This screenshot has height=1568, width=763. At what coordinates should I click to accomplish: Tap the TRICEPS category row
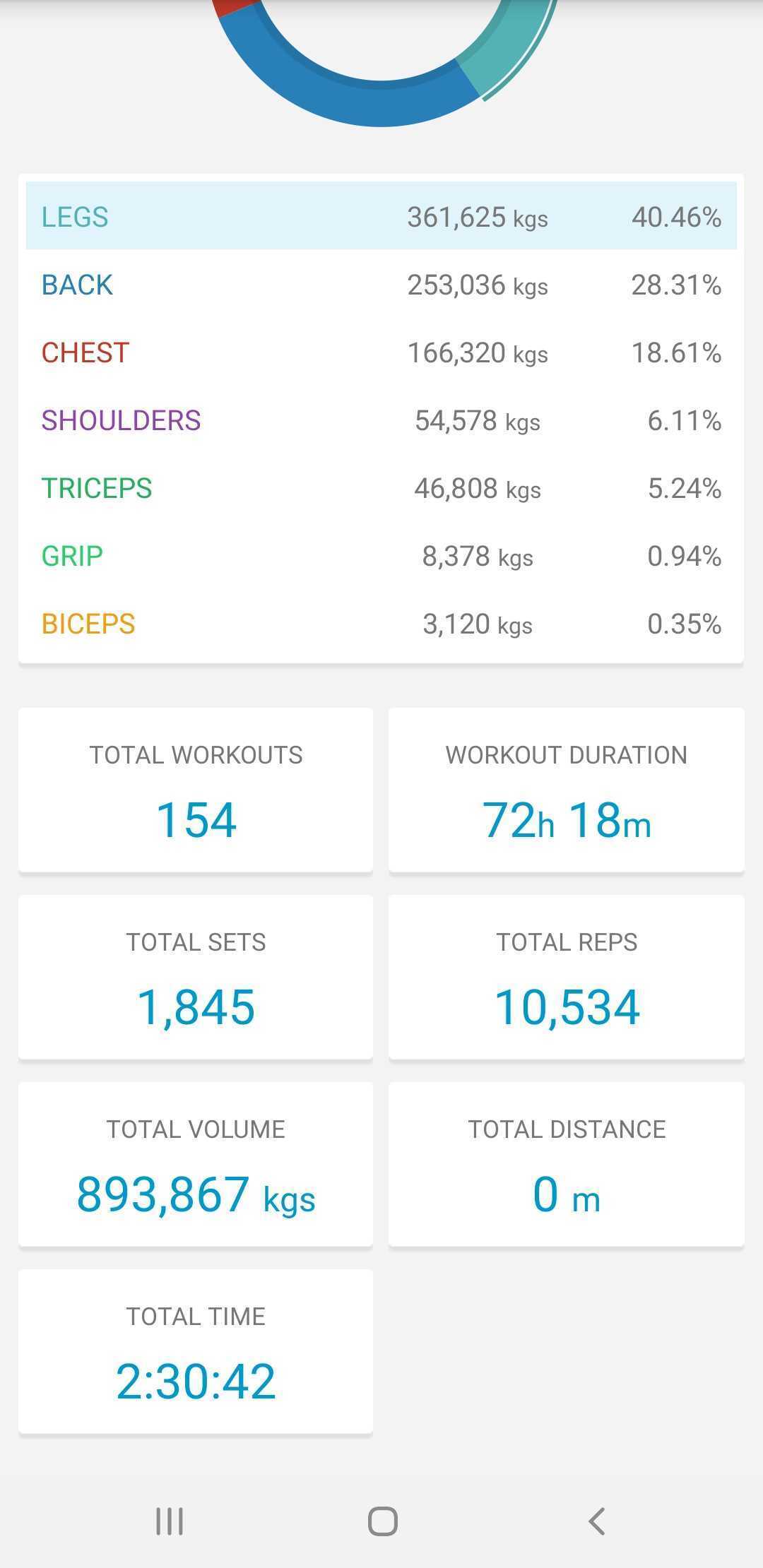(381, 488)
